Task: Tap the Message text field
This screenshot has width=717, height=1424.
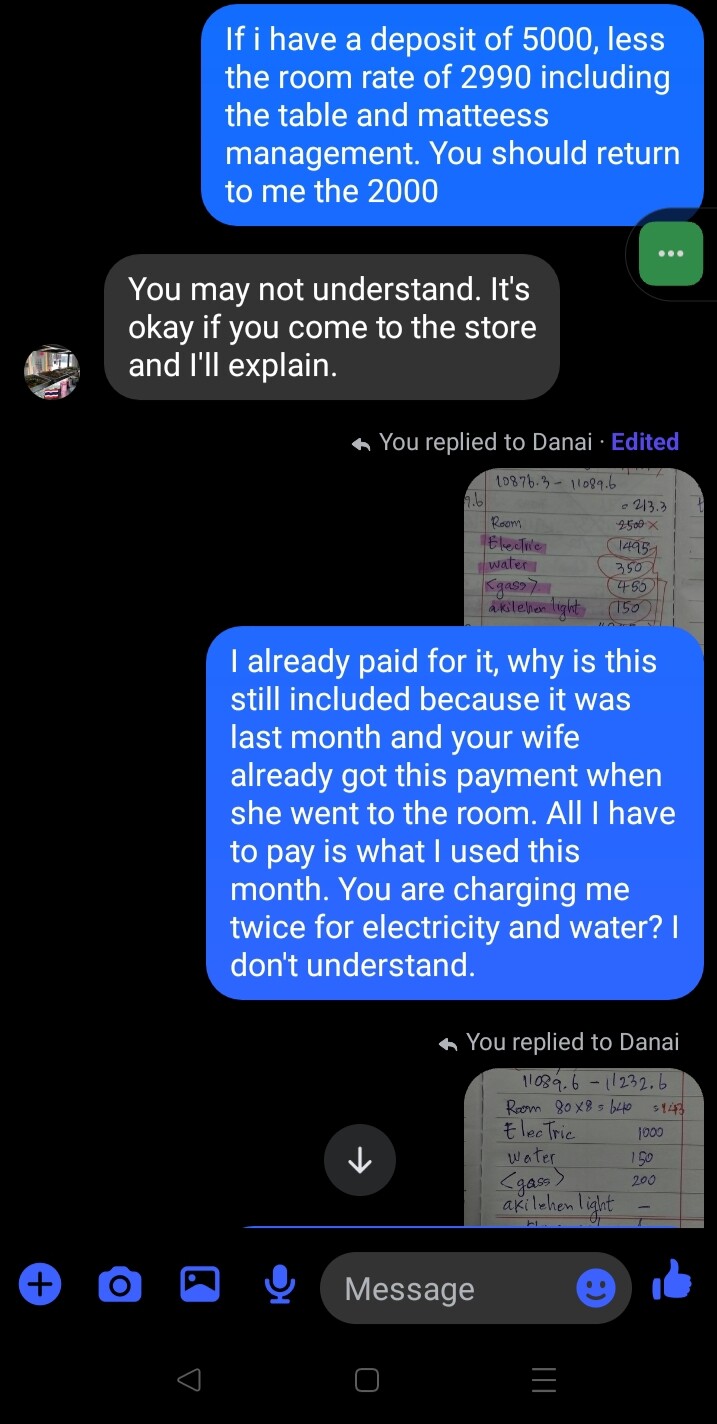Action: (450, 1289)
